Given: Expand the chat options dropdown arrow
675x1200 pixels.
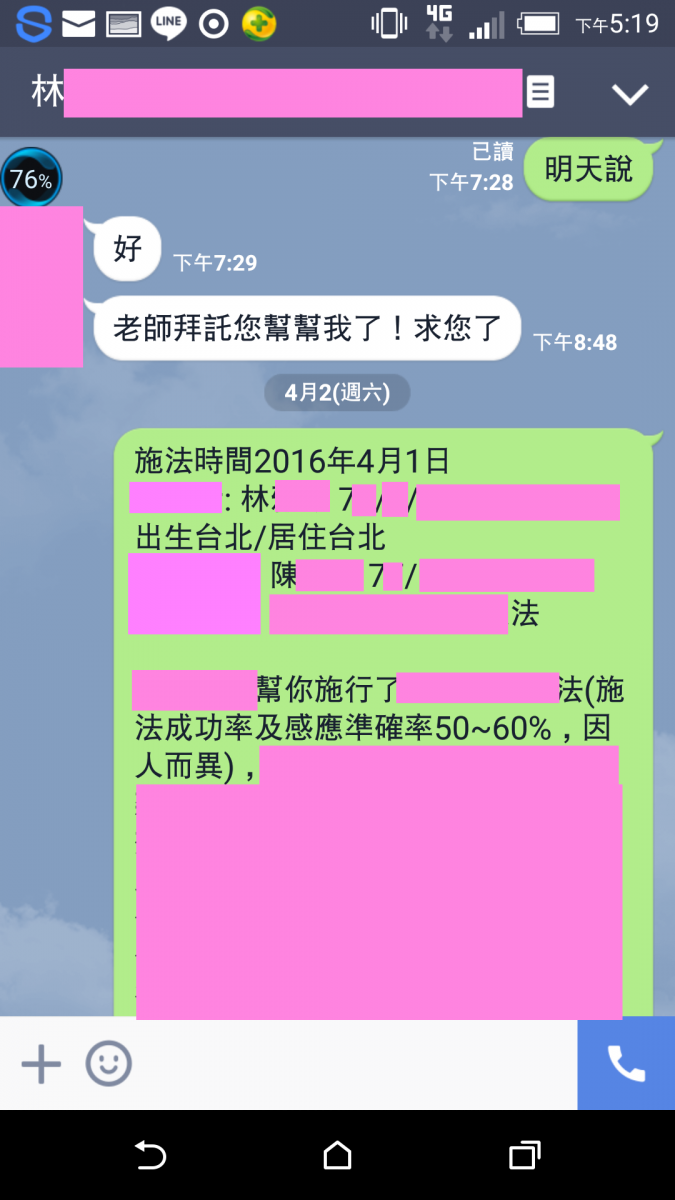Looking at the screenshot, I should [x=630, y=94].
